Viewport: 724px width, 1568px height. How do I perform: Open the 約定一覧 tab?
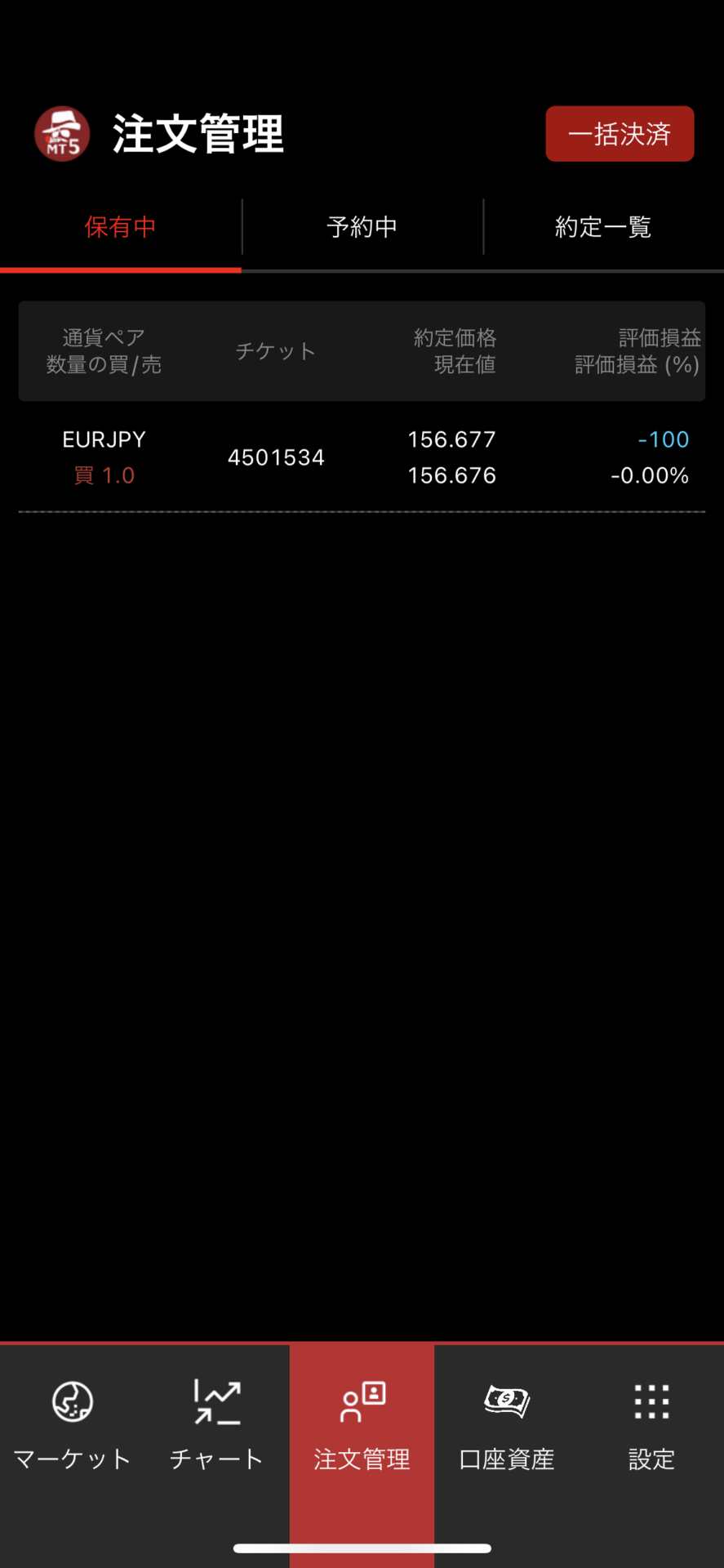603,227
